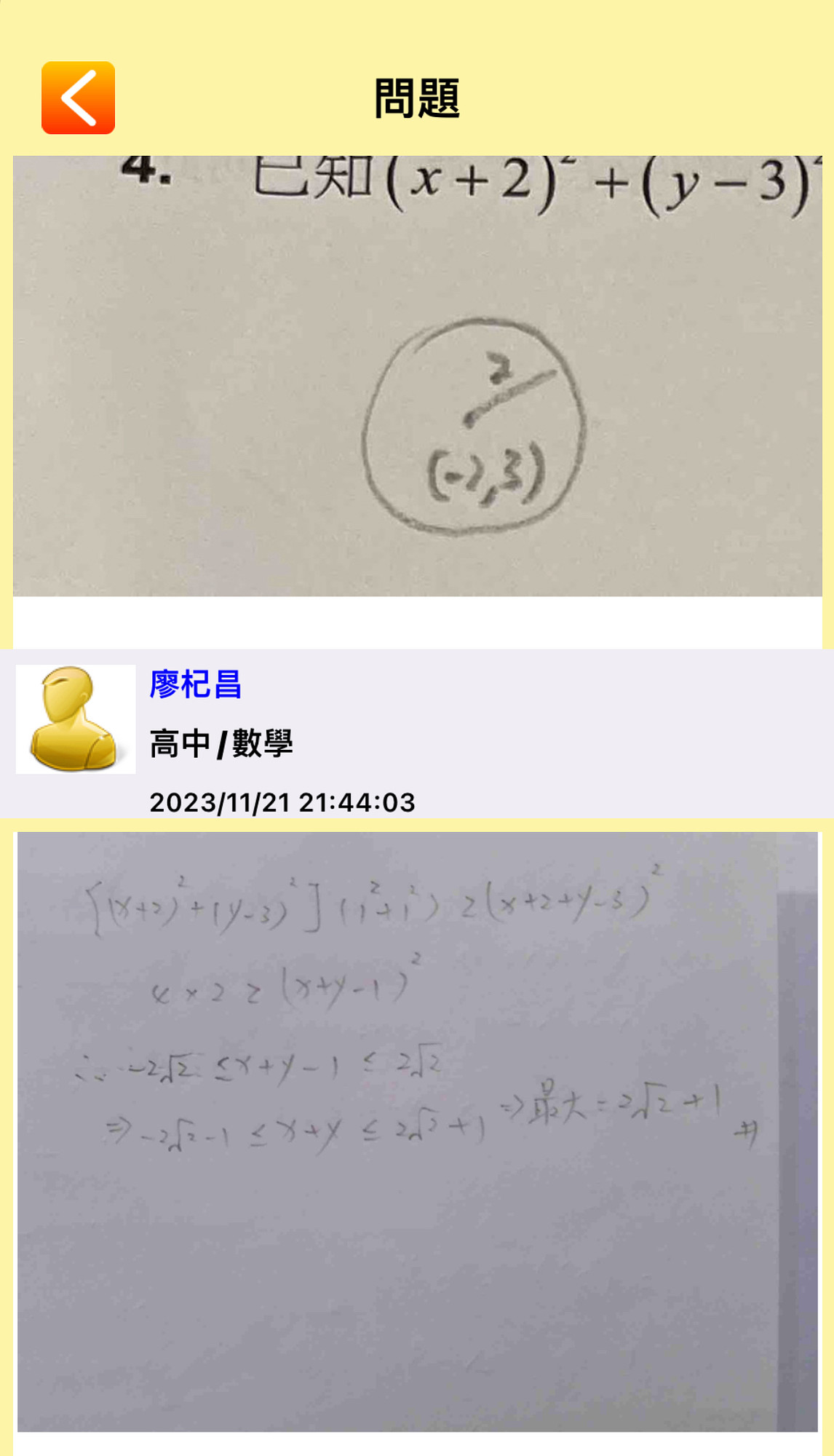Open the handwritten answer image

coord(417,1131)
